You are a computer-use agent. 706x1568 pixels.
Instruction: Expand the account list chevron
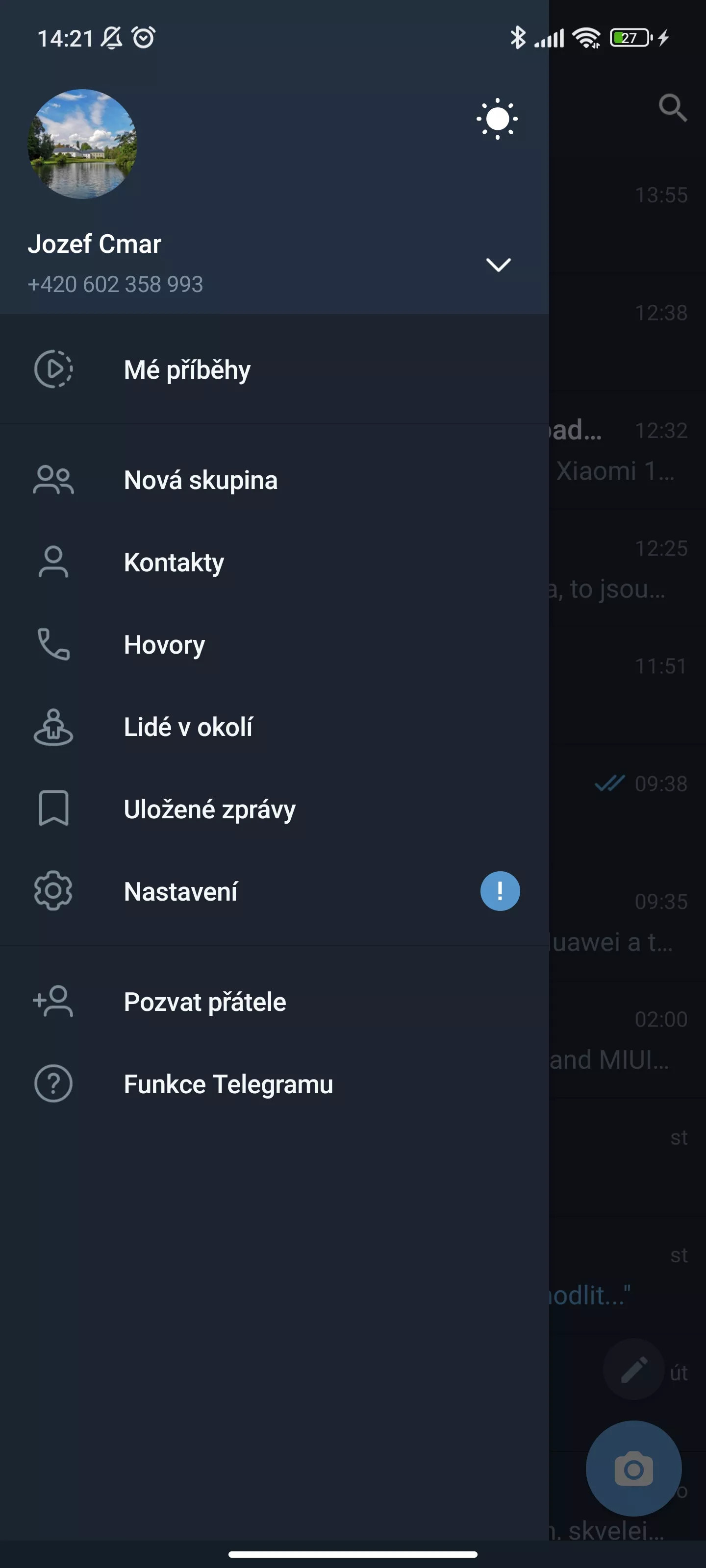498,265
